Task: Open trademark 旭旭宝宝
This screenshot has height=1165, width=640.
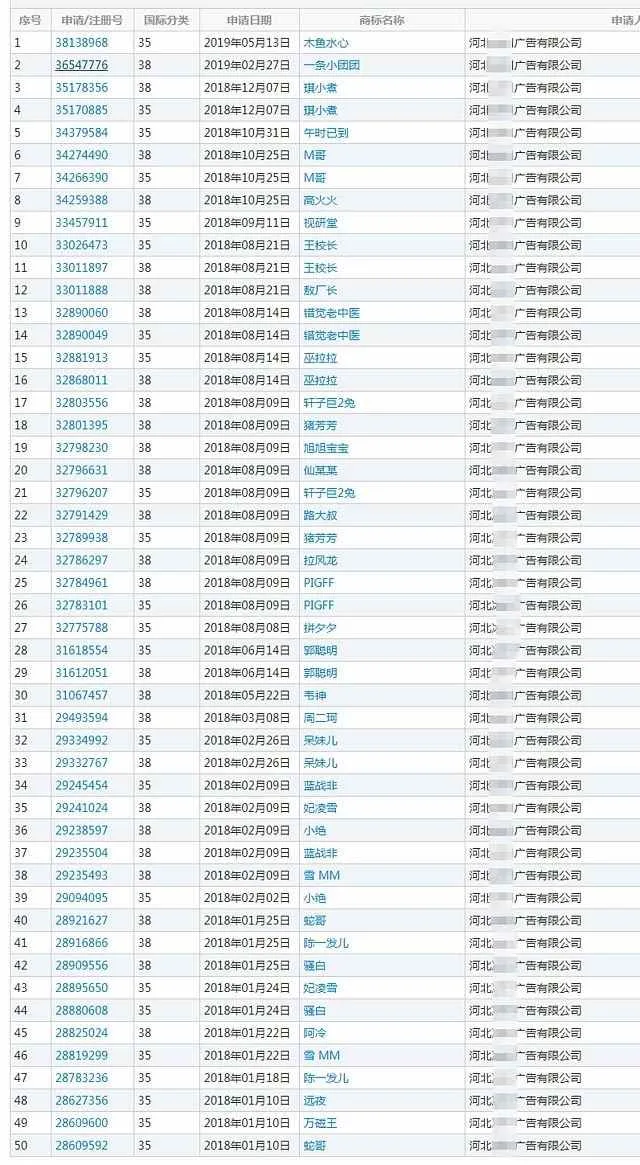Action: 326,448
